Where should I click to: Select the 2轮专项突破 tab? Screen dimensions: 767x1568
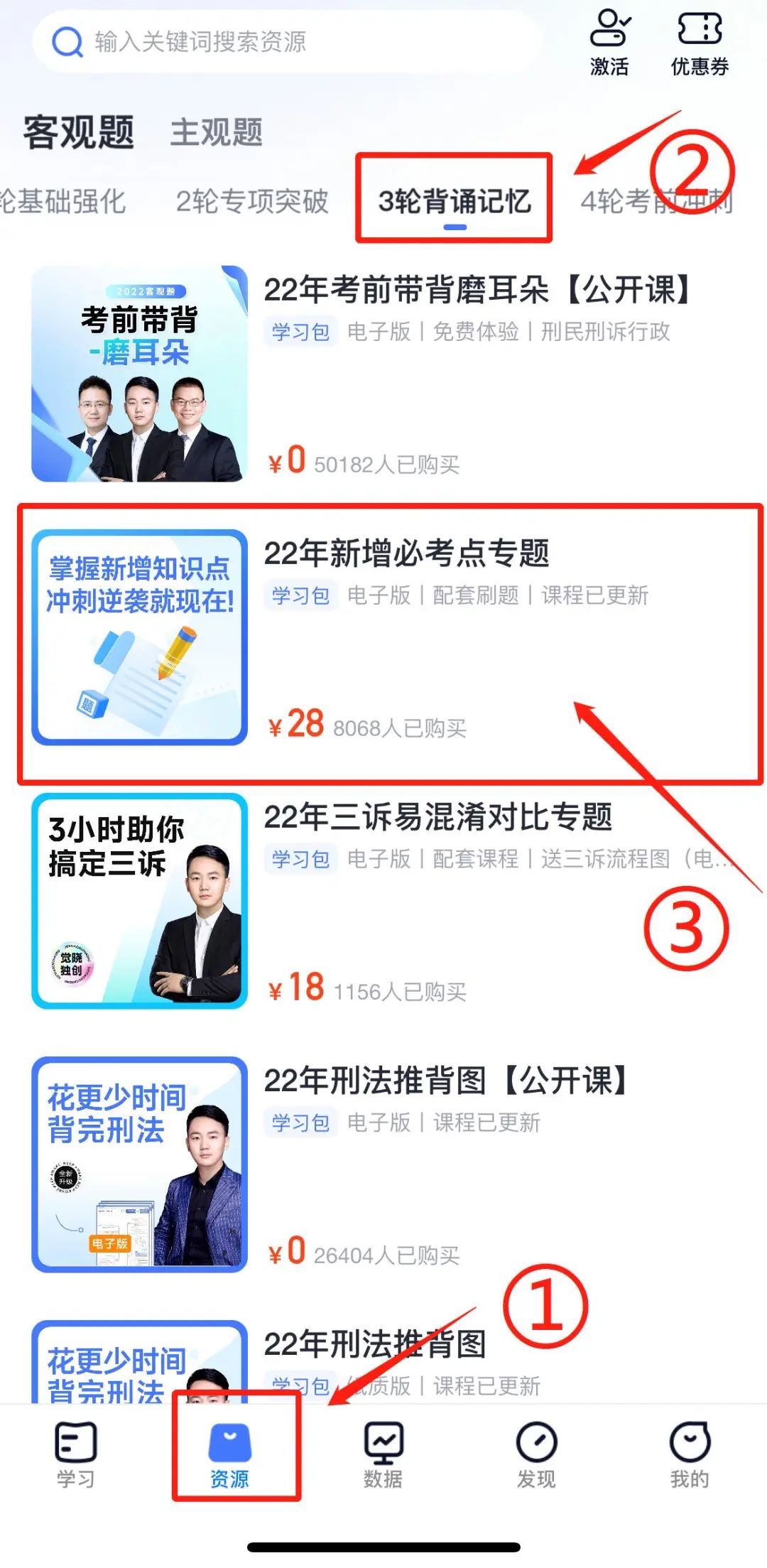252,202
